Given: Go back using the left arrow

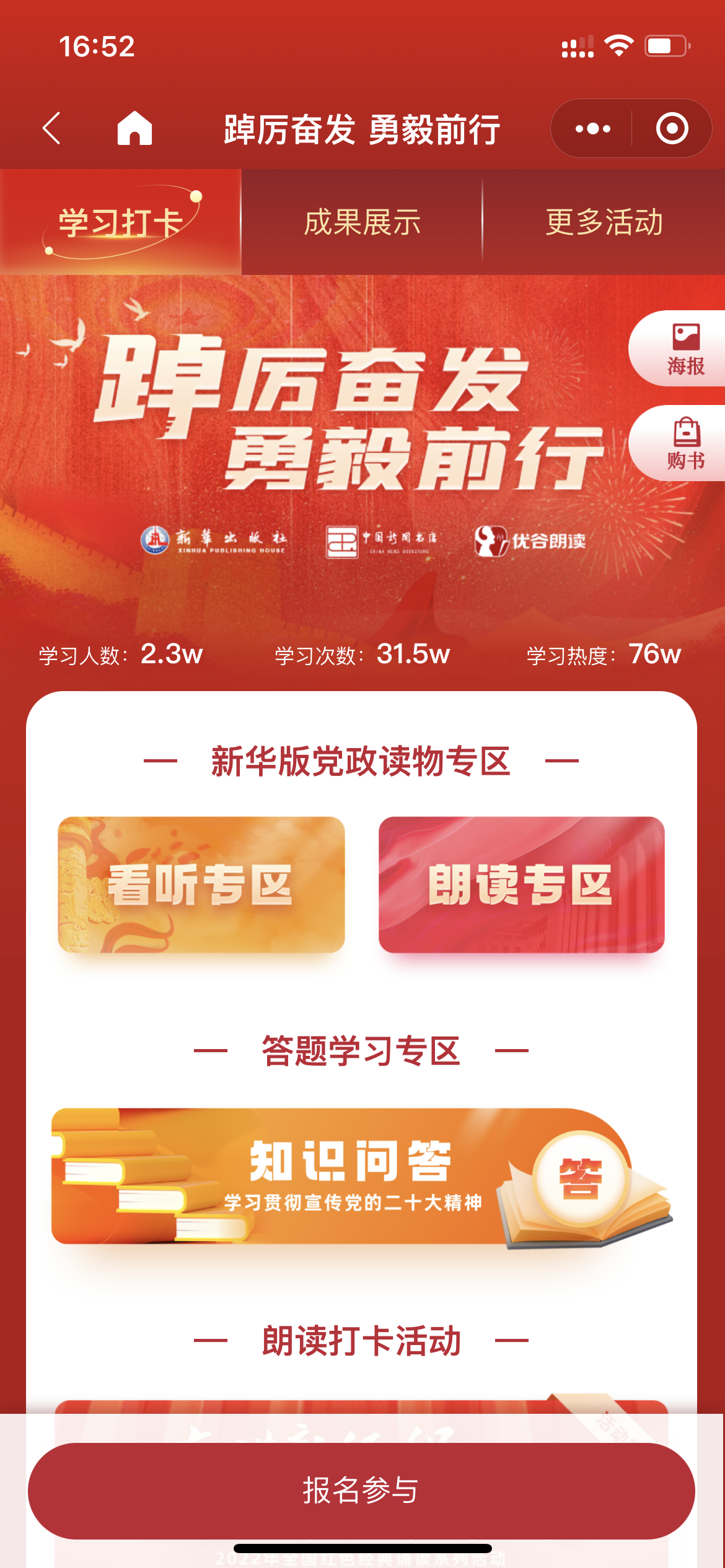Looking at the screenshot, I should point(52,128).
